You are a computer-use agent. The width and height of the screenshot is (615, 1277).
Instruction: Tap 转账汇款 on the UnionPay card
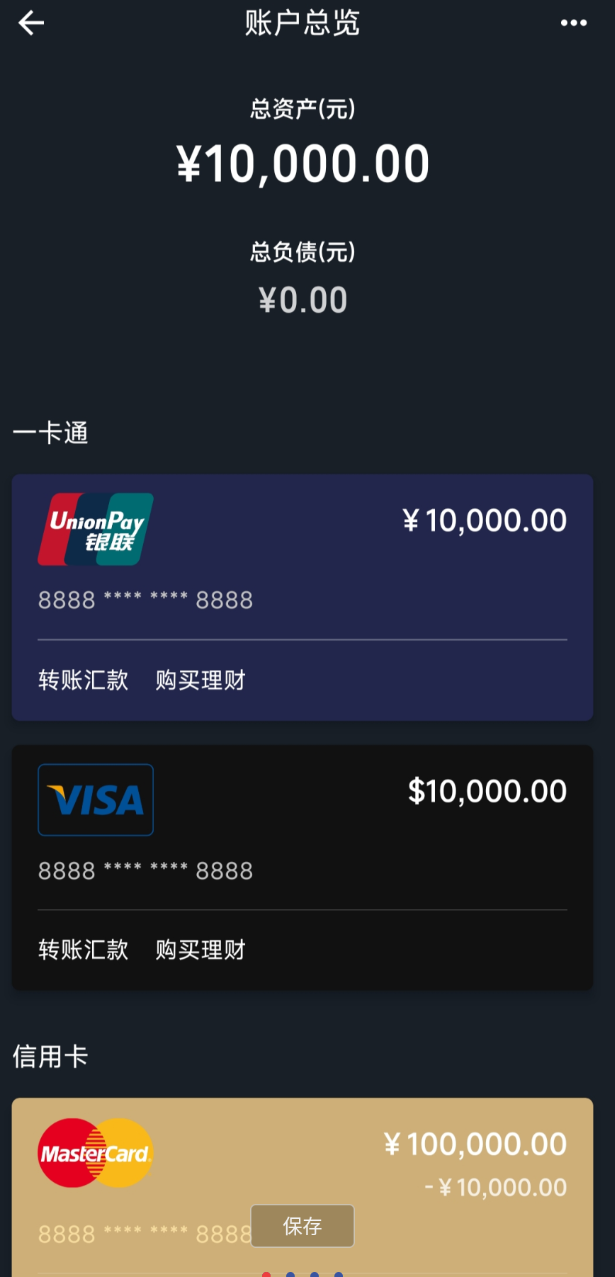coord(83,681)
